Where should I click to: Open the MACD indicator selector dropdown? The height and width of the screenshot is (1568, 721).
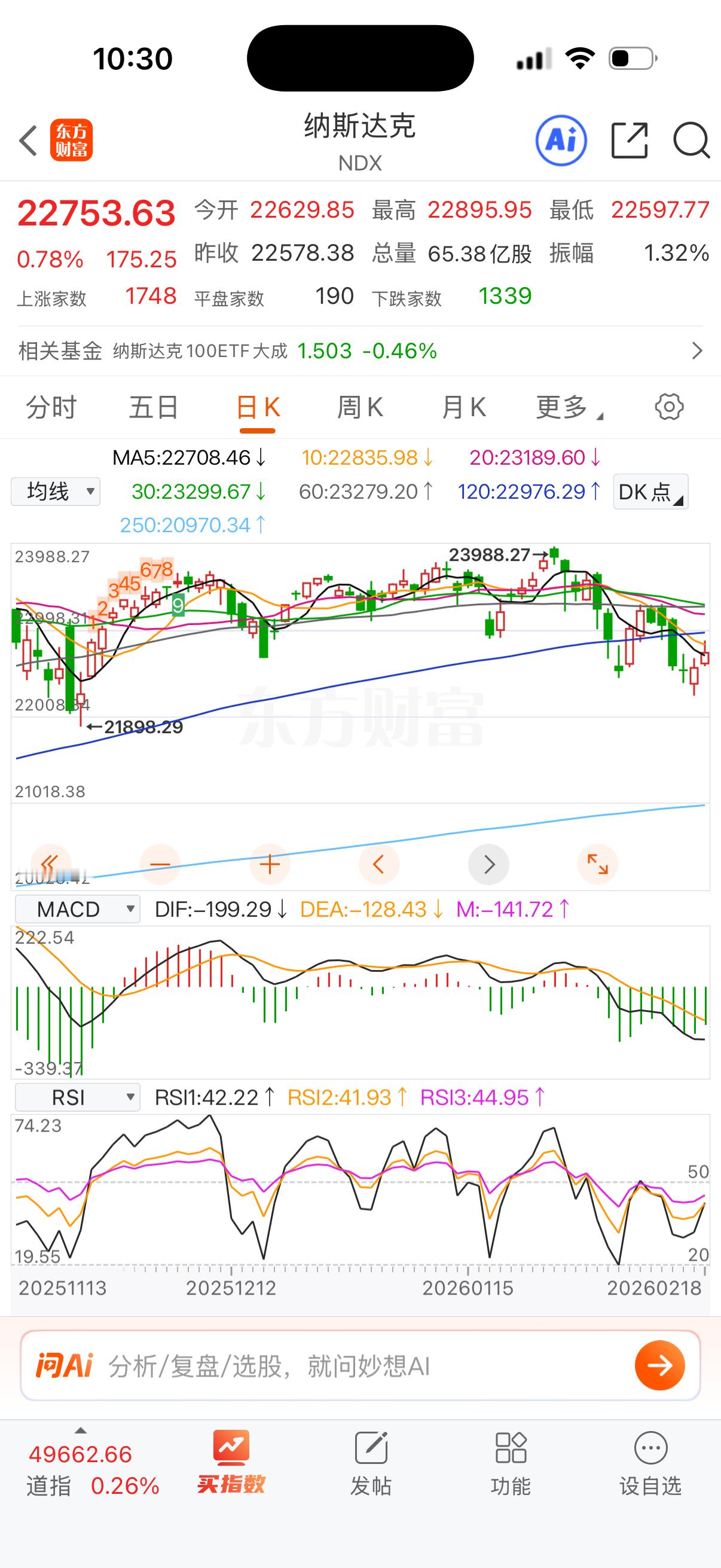pos(77,909)
